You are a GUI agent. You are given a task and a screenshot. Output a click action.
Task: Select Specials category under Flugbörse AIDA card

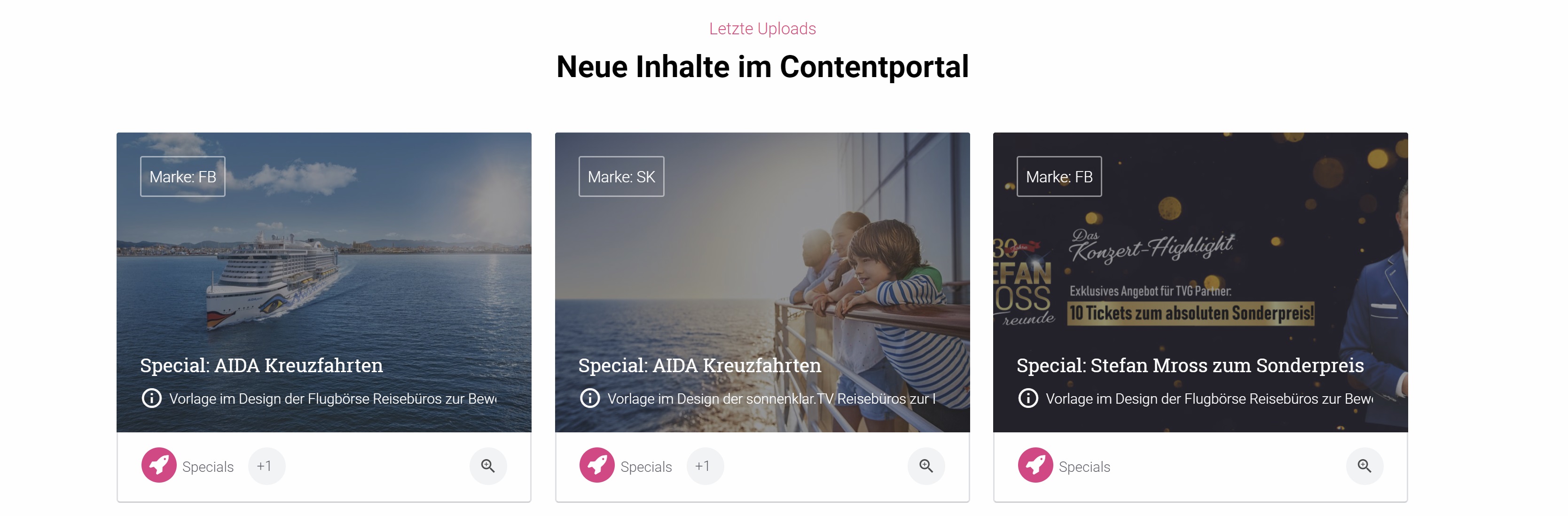[x=188, y=466]
